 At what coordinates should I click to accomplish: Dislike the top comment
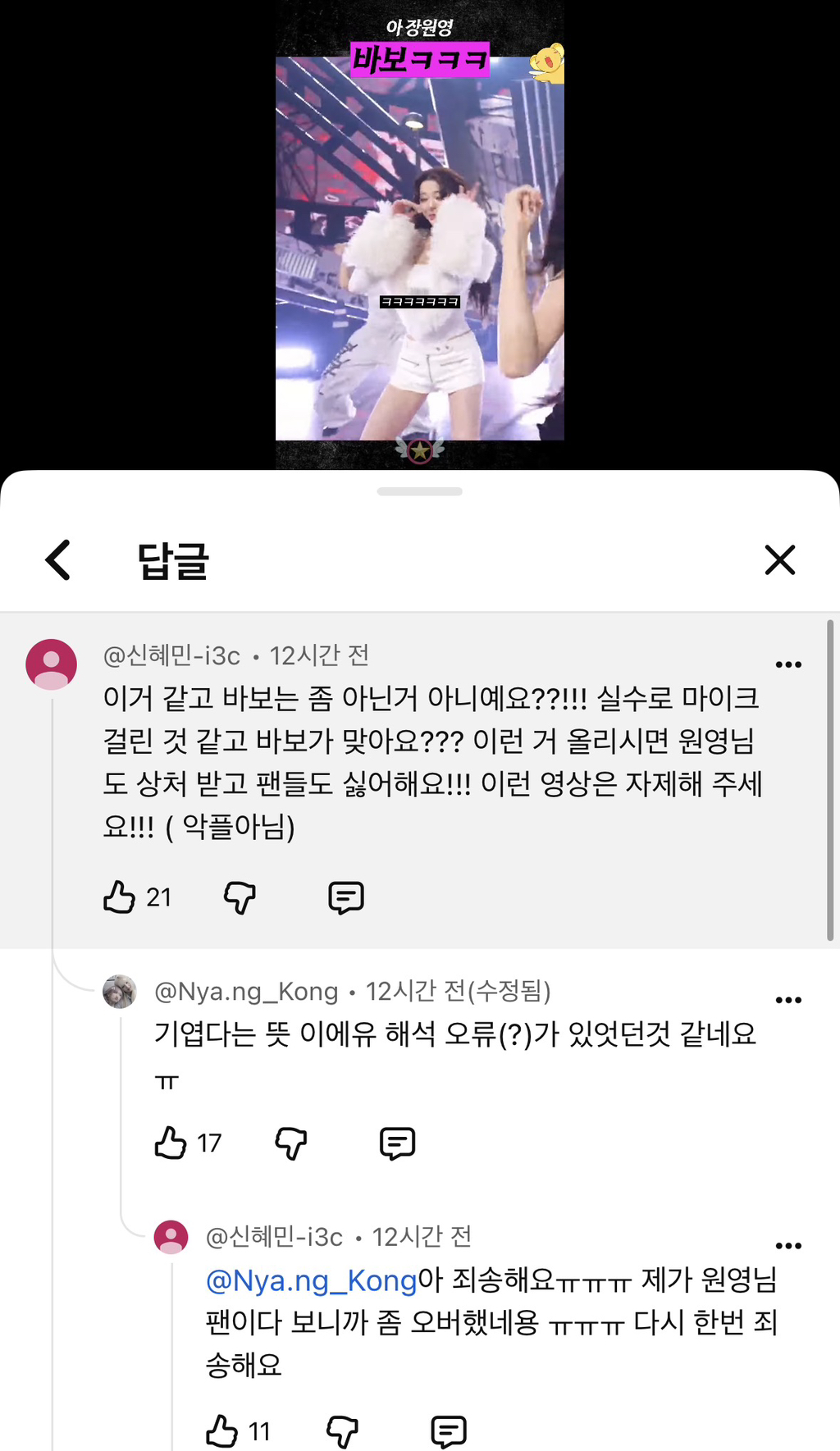pos(240,898)
